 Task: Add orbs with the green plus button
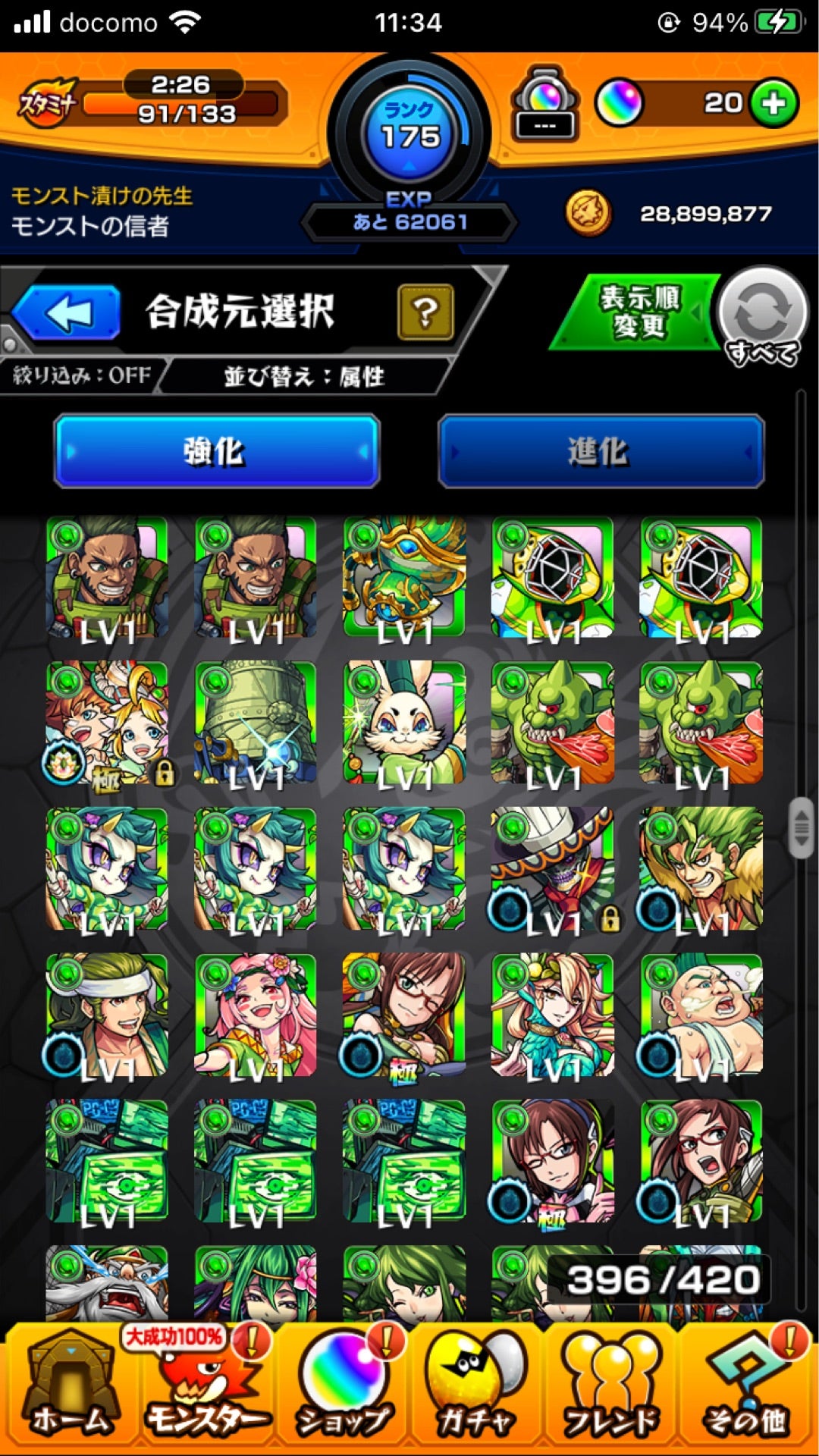pos(773,103)
